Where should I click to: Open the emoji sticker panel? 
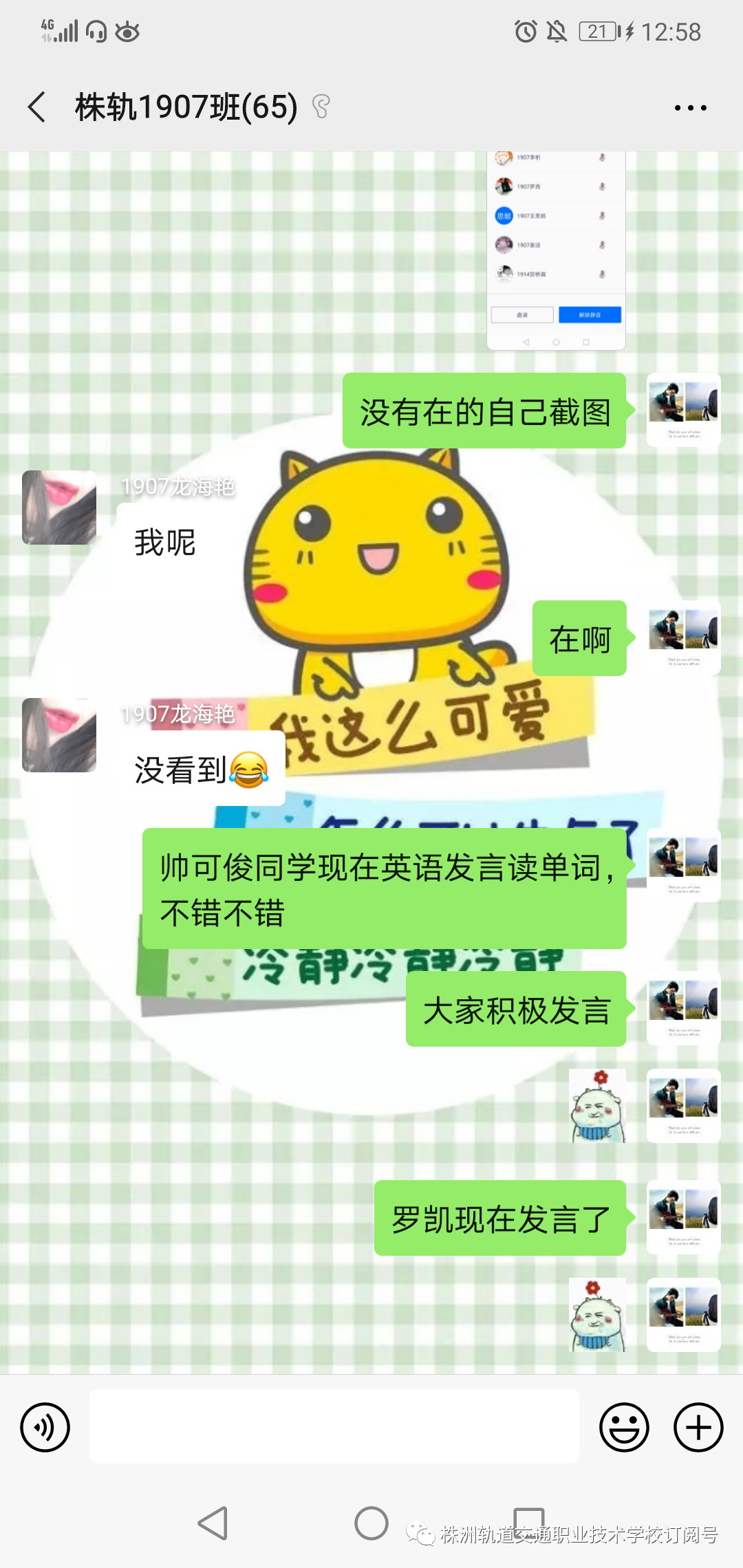point(624,1427)
